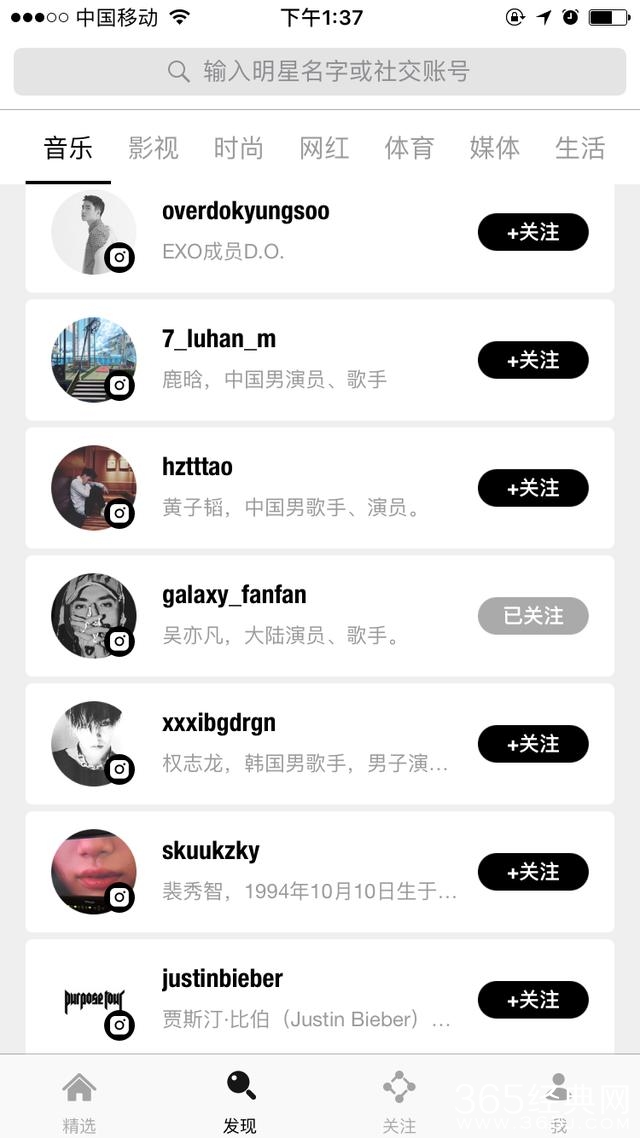This screenshot has height=1138, width=640.
Task: Follow xxxibgdrgn
Action: coord(533,744)
